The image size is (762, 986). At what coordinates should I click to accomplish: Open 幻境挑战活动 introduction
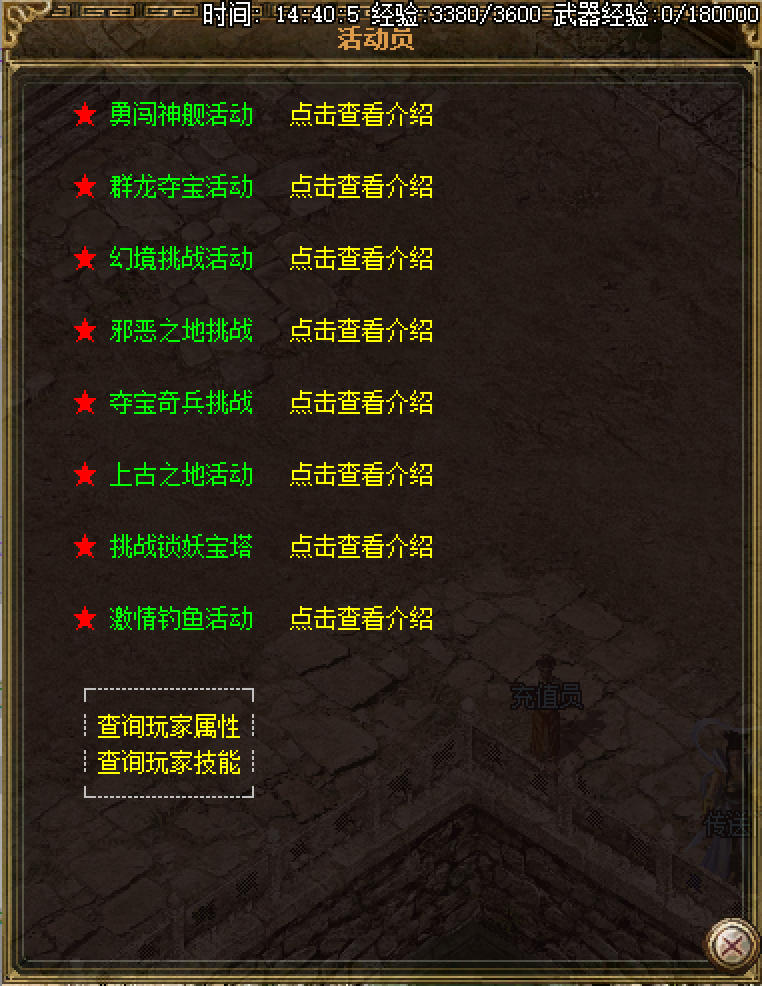click(361, 258)
